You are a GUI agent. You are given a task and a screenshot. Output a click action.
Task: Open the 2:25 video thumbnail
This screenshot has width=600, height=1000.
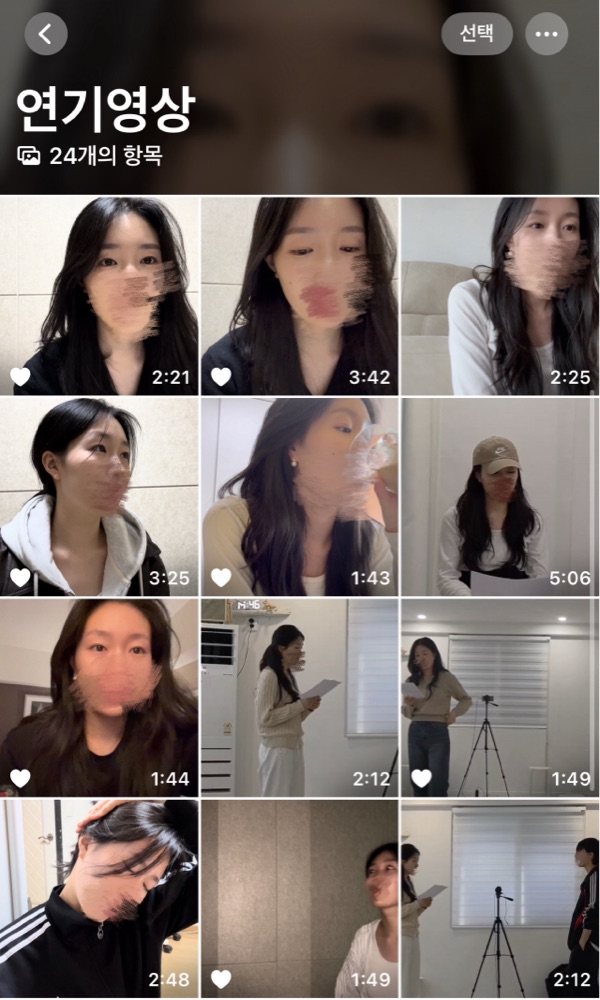pos(501,296)
